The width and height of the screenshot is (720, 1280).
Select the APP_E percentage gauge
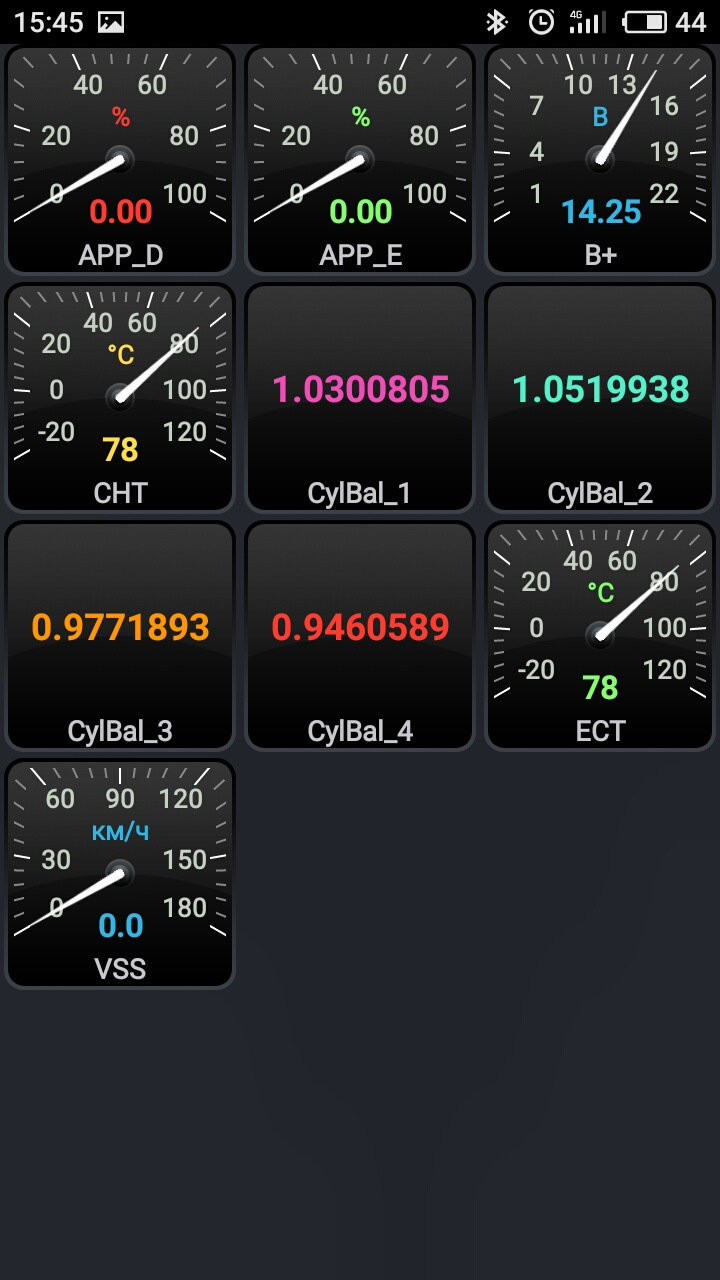click(x=360, y=160)
